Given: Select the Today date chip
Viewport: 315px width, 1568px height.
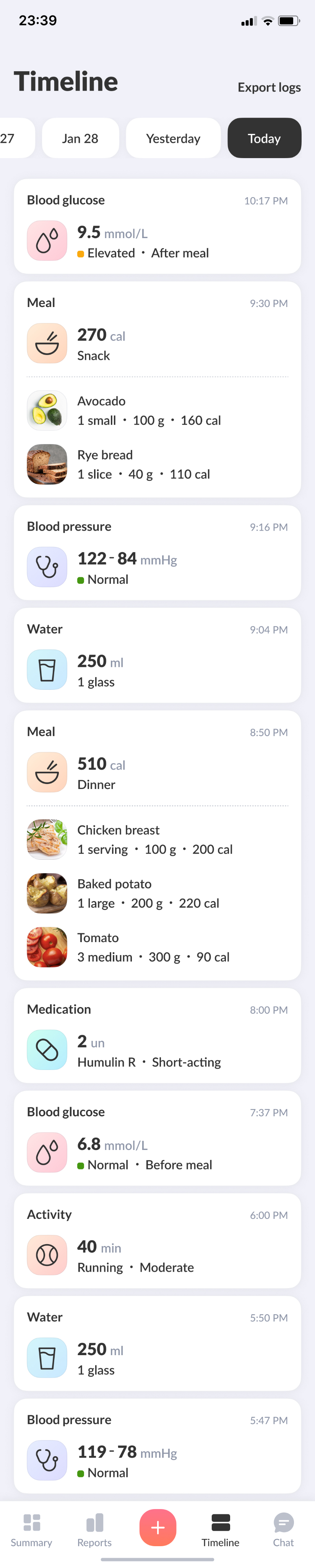Looking at the screenshot, I should (x=264, y=138).
